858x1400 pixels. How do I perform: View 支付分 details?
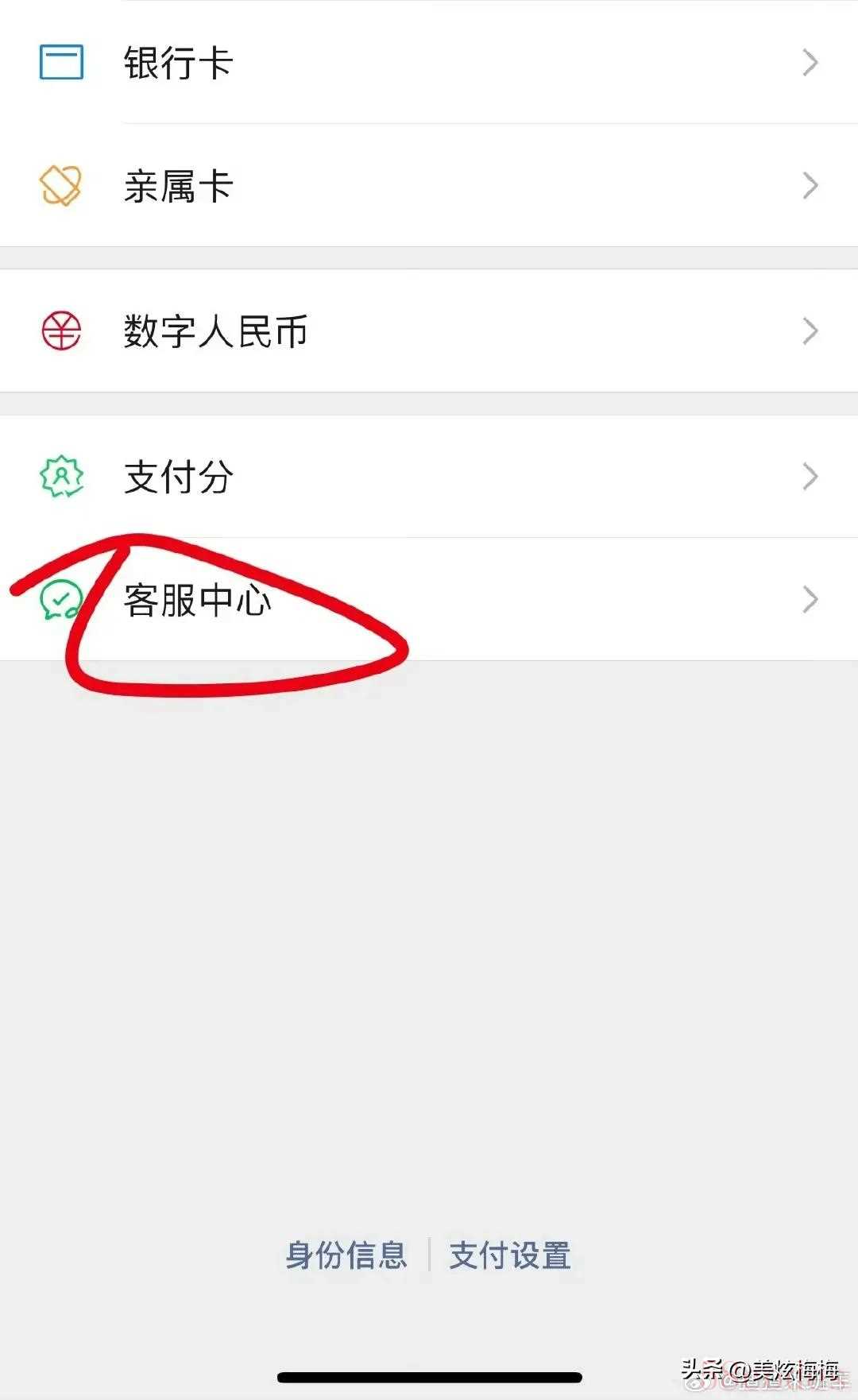pos(429,476)
